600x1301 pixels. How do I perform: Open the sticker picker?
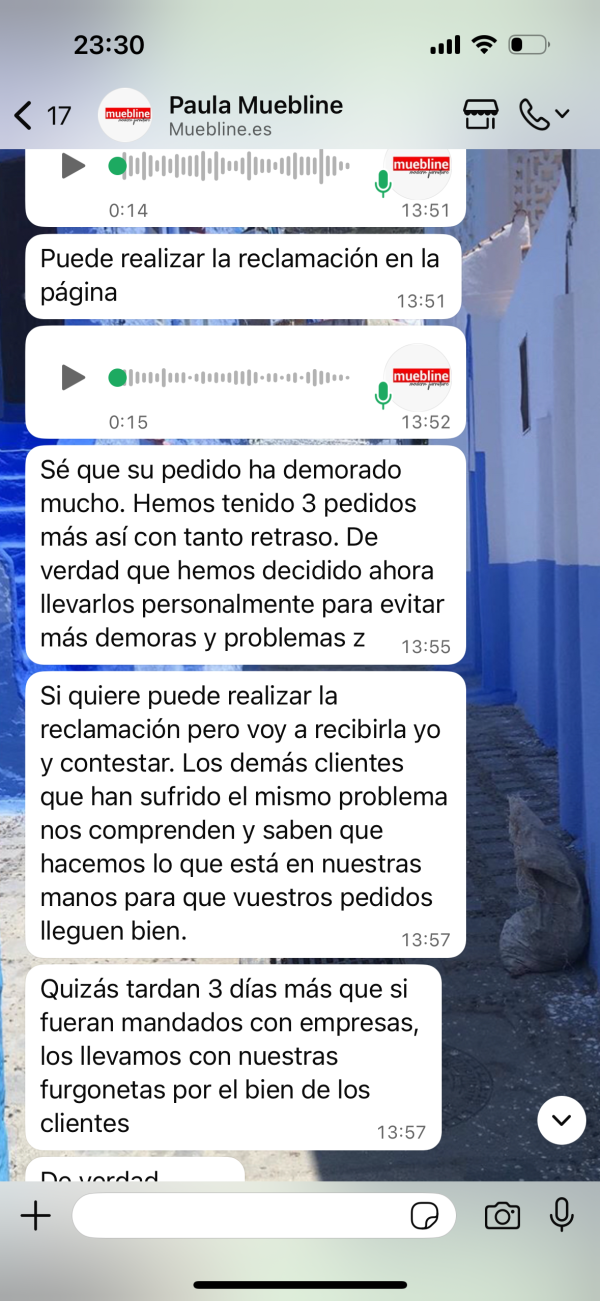[425, 1216]
